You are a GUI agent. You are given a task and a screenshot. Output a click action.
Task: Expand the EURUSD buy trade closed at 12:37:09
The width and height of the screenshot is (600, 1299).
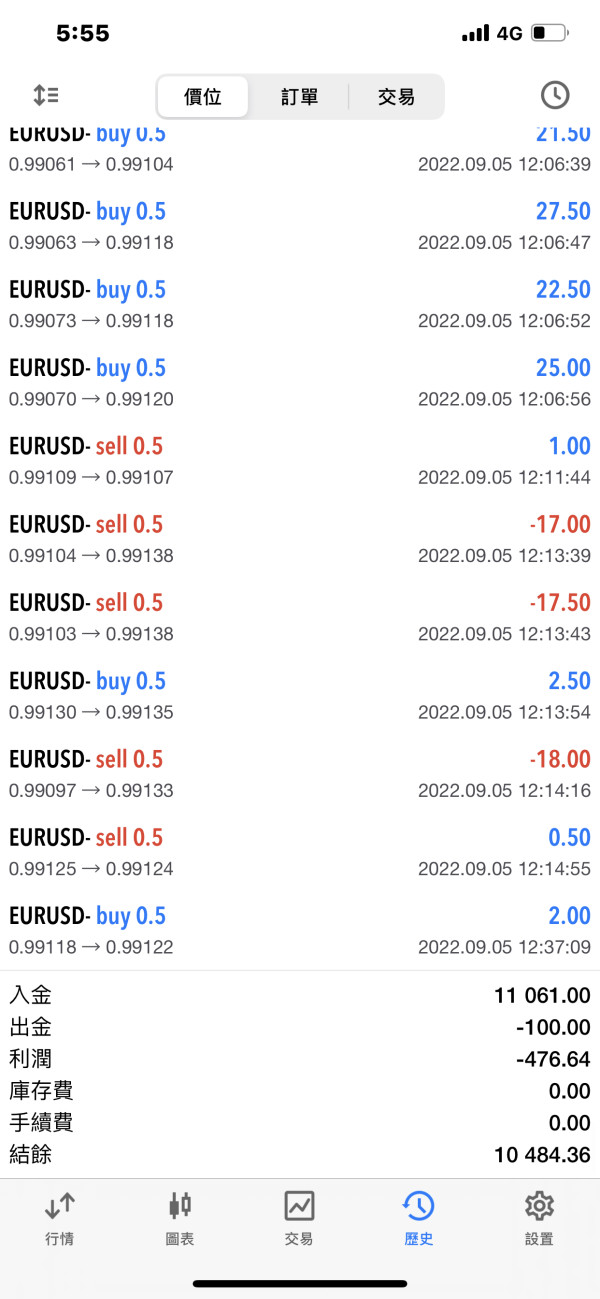point(300,930)
